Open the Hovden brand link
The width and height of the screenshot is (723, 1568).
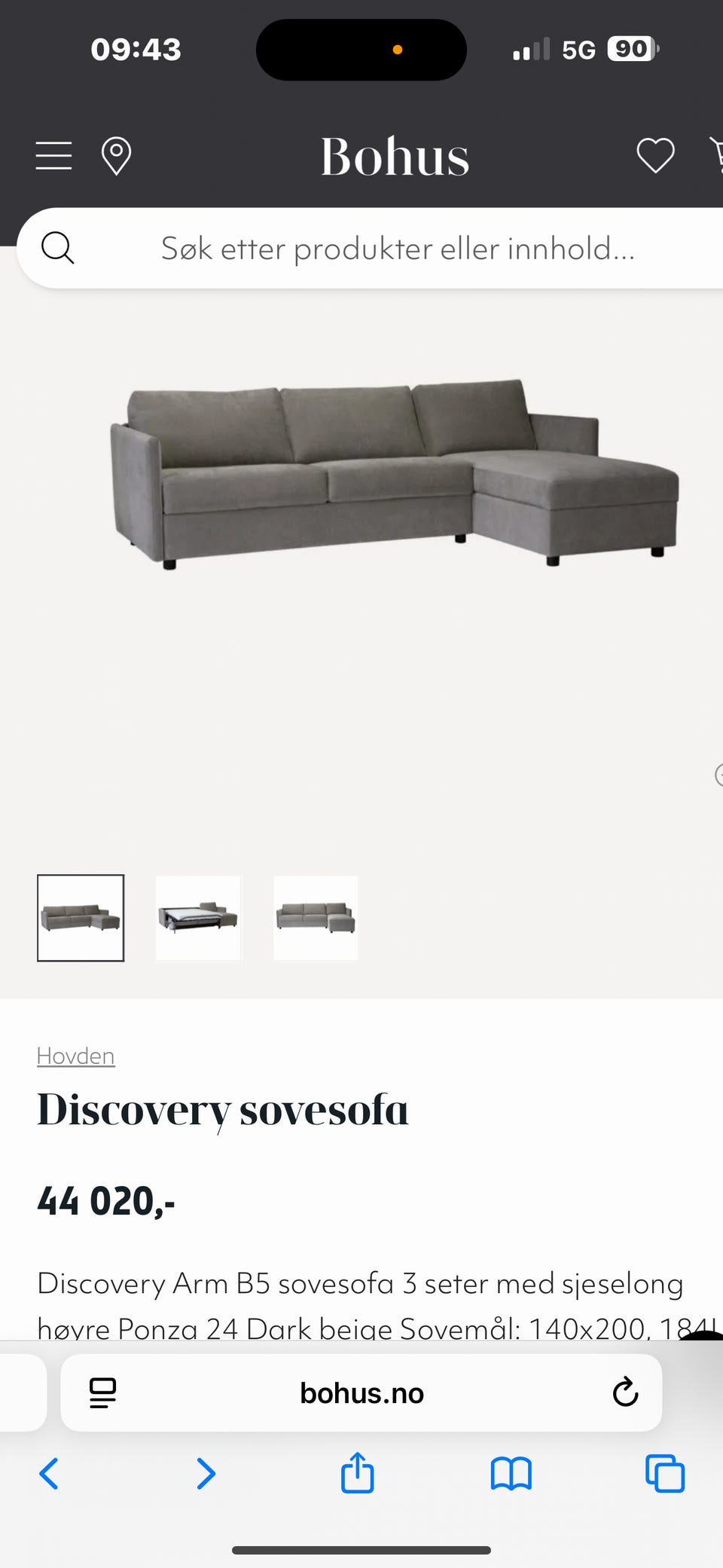click(75, 1056)
